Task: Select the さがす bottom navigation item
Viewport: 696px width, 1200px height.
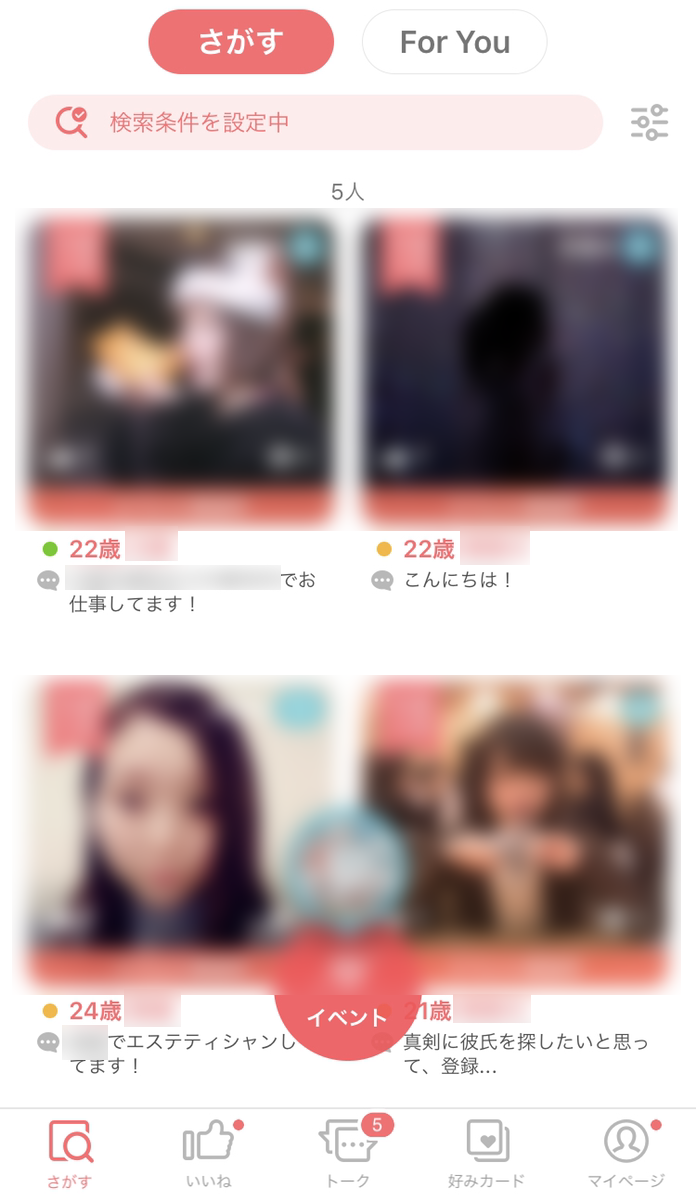Action: (x=70, y=1153)
